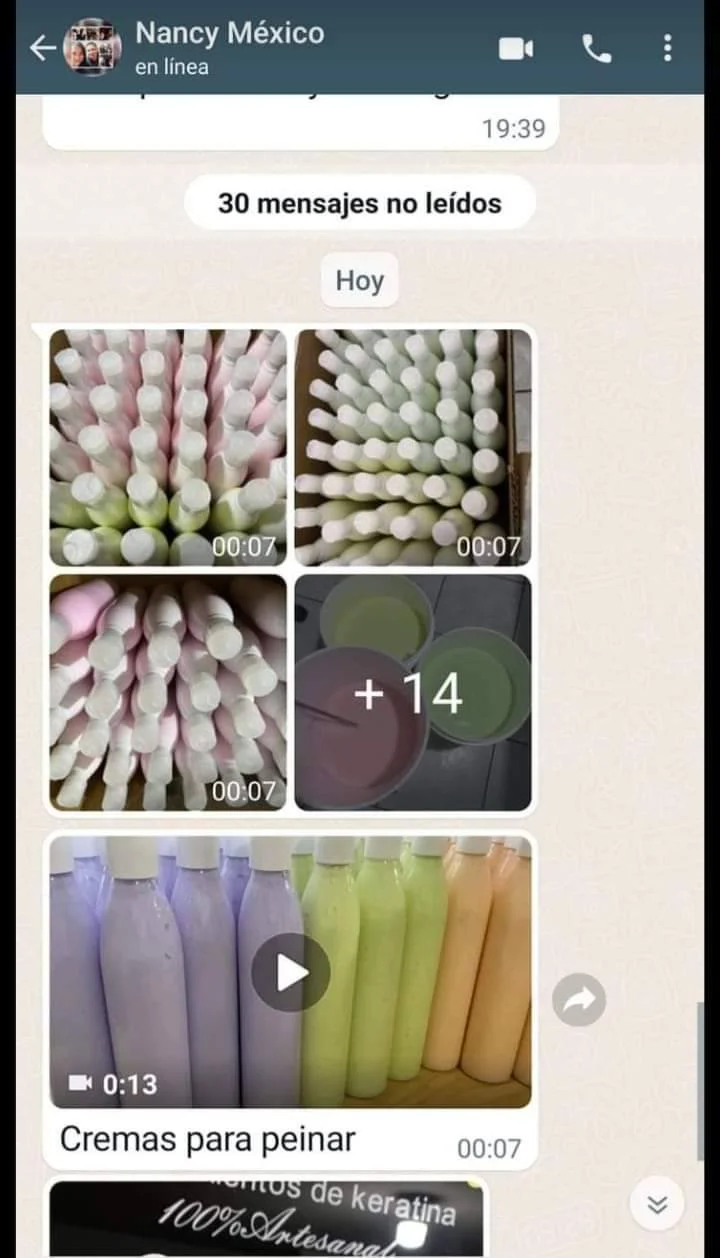The width and height of the screenshot is (720, 1258).
Task: Open the green bottles in box photo
Action: pyautogui.click(x=413, y=447)
